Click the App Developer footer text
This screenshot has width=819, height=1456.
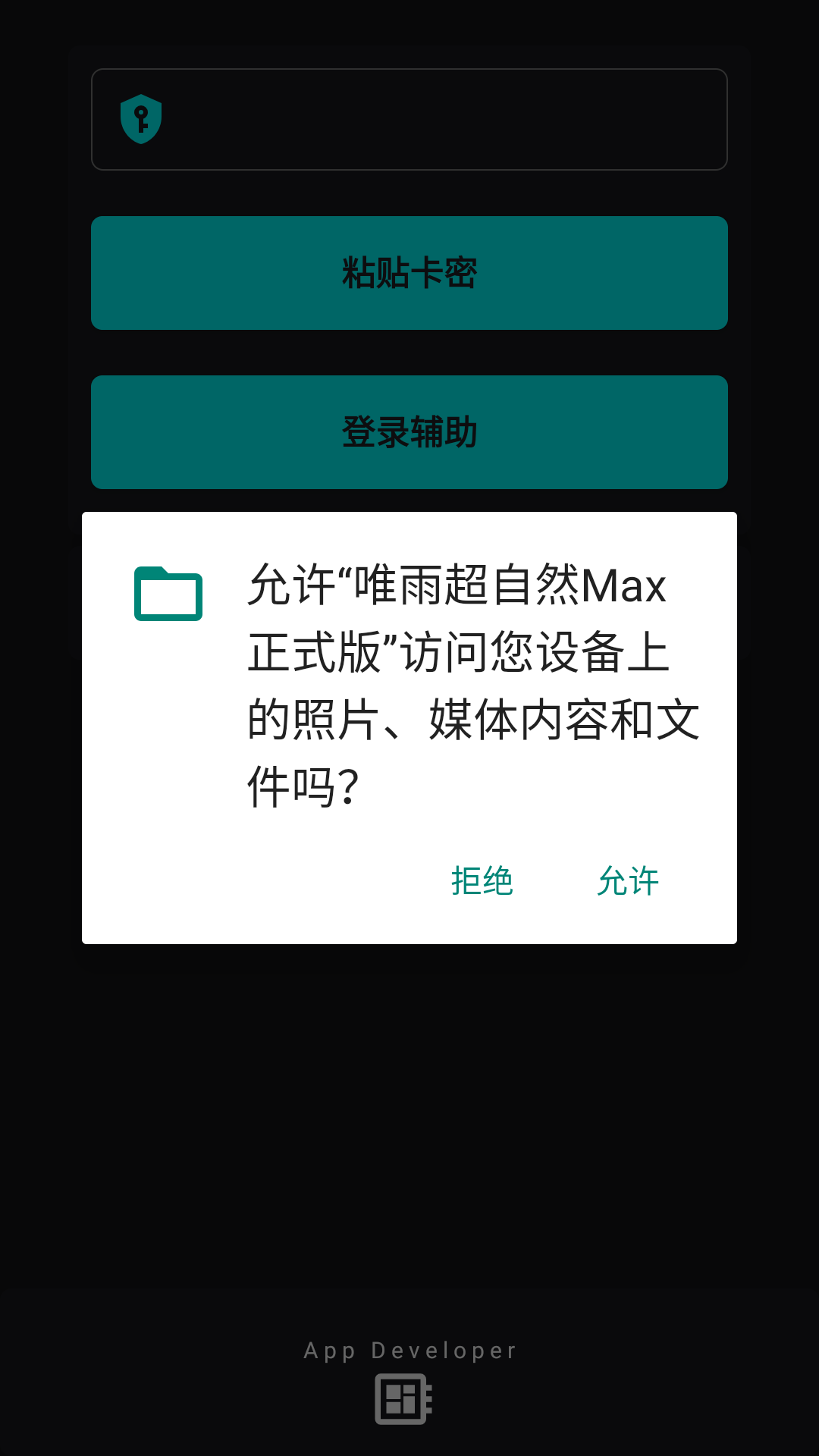pyautogui.click(x=409, y=1351)
